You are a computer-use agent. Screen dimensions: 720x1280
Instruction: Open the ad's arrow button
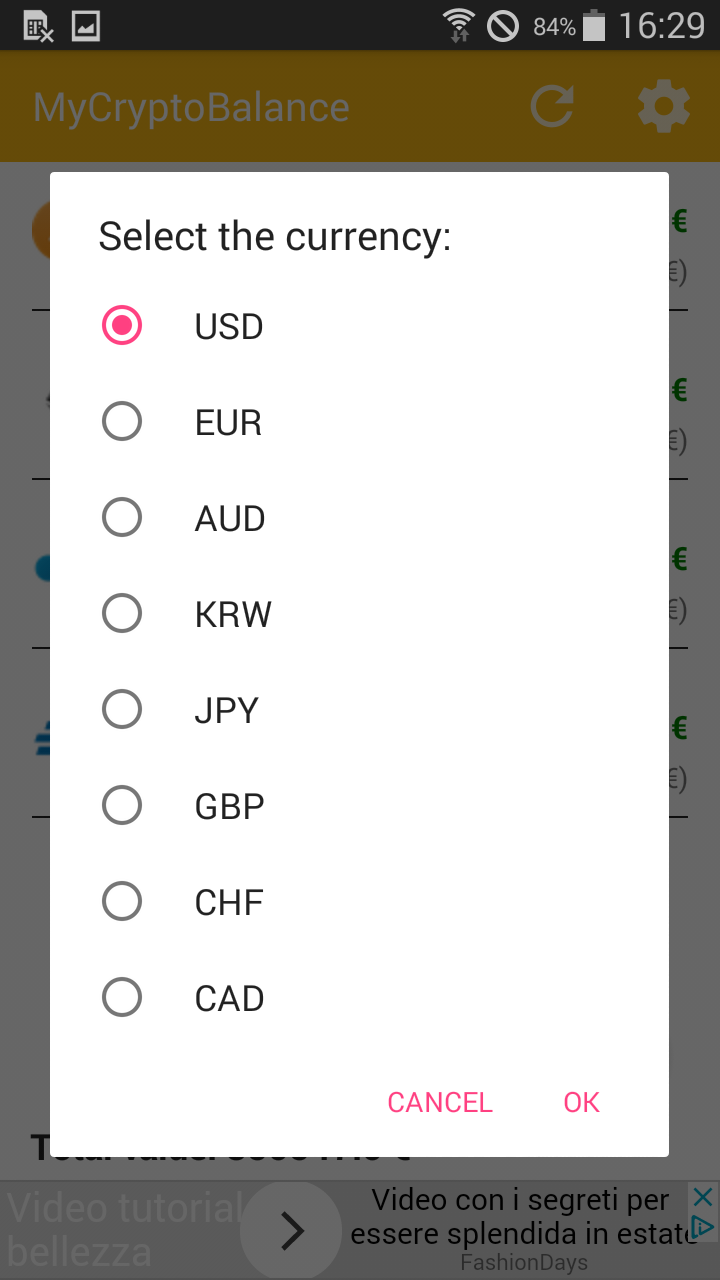pyautogui.click(x=291, y=1231)
